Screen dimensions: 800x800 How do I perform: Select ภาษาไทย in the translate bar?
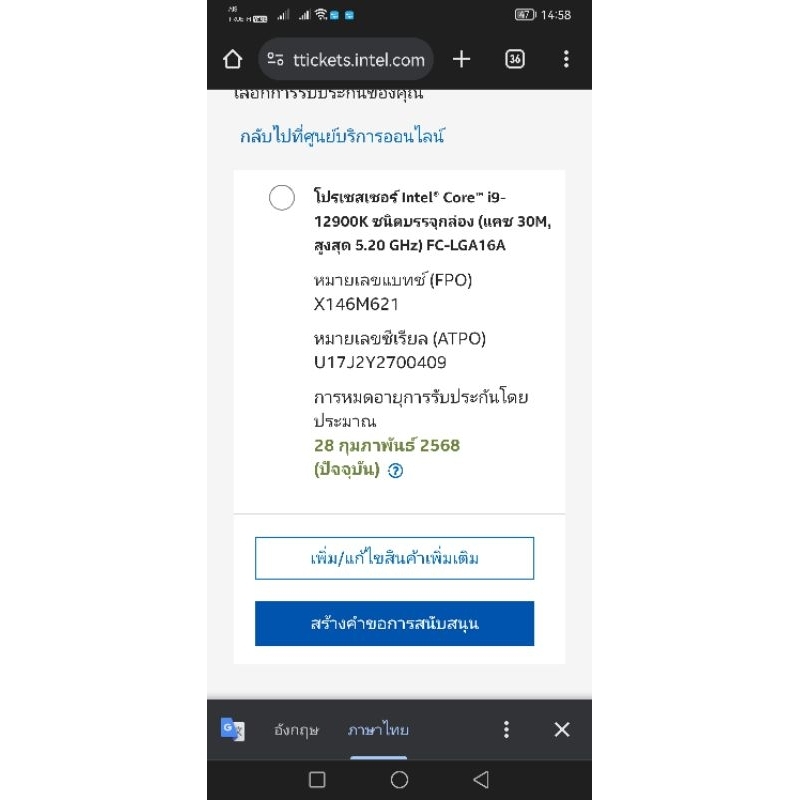[x=378, y=730]
